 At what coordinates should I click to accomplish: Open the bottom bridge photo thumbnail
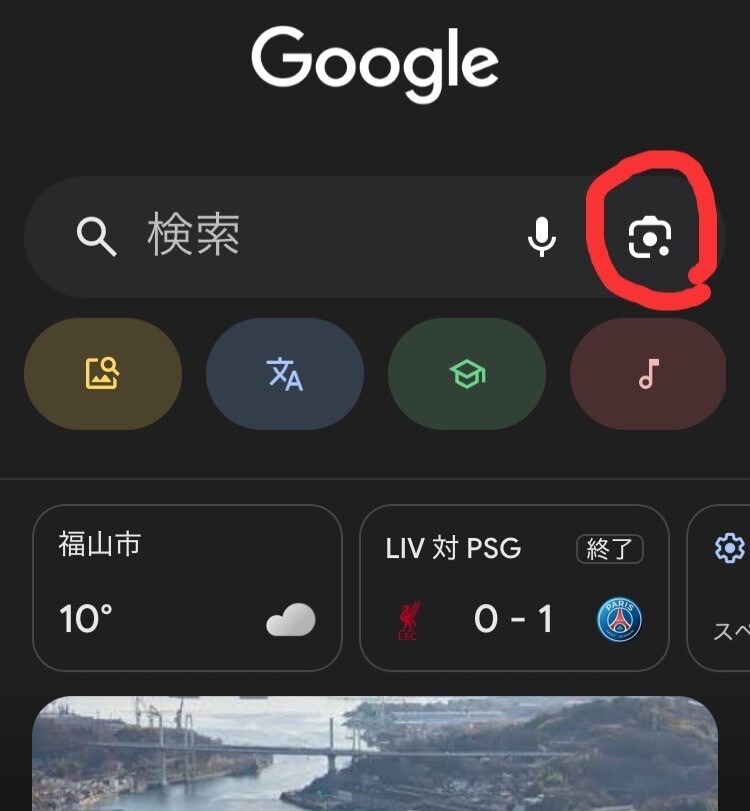tap(374, 760)
